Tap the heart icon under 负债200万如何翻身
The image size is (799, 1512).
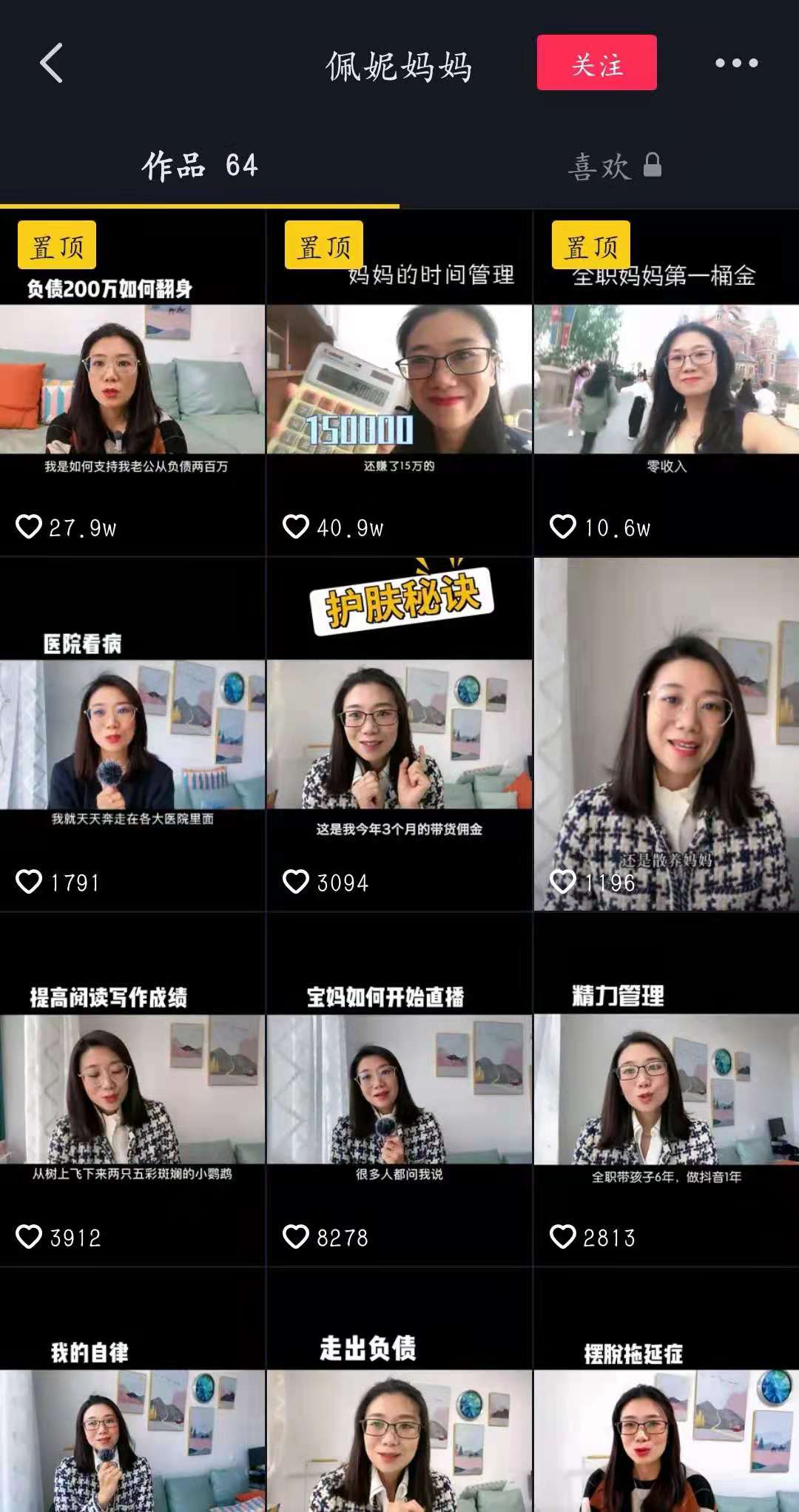tap(31, 527)
